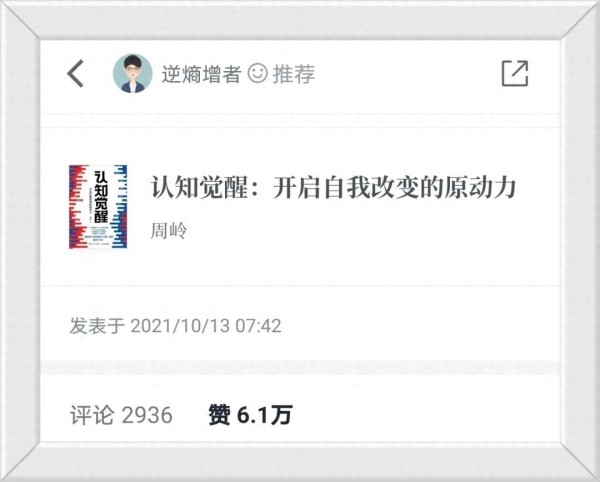Open 逆熵增者's profile from the avatar
The height and width of the screenshot is (482, 600).
coord(132,74)
